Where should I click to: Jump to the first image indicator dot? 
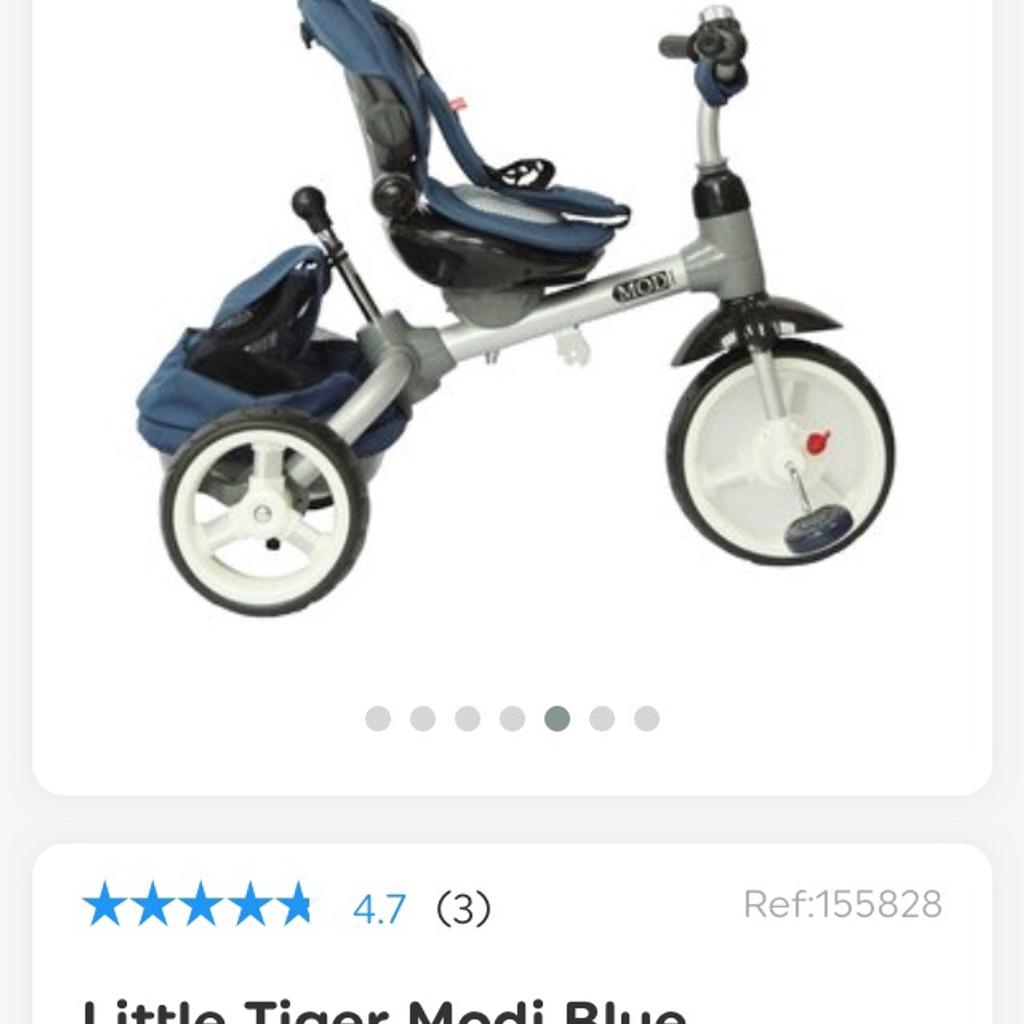(378, 718)
